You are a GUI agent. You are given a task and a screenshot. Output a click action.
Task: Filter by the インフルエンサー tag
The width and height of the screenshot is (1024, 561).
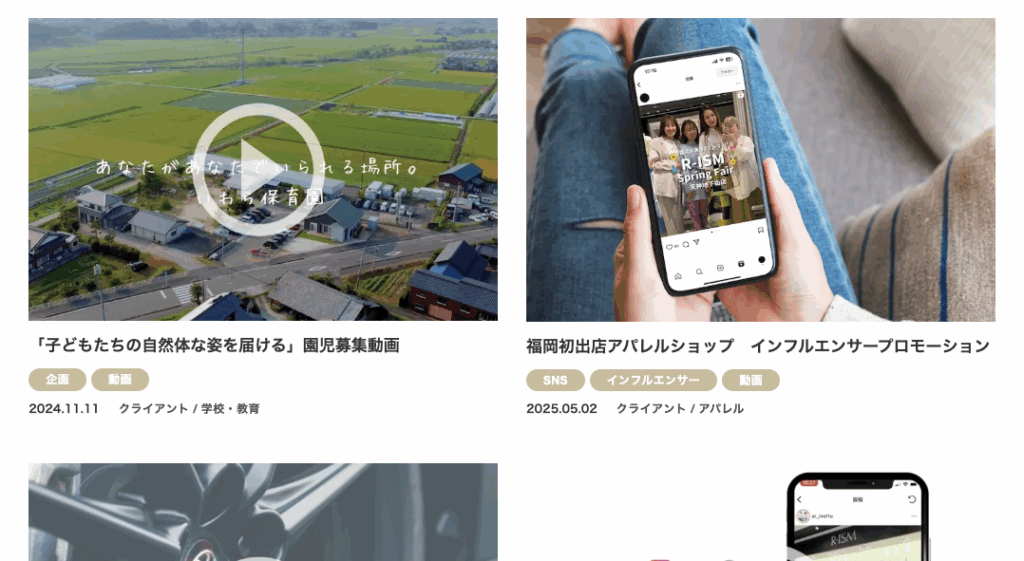pyautogui.click(x=653, y=380)
